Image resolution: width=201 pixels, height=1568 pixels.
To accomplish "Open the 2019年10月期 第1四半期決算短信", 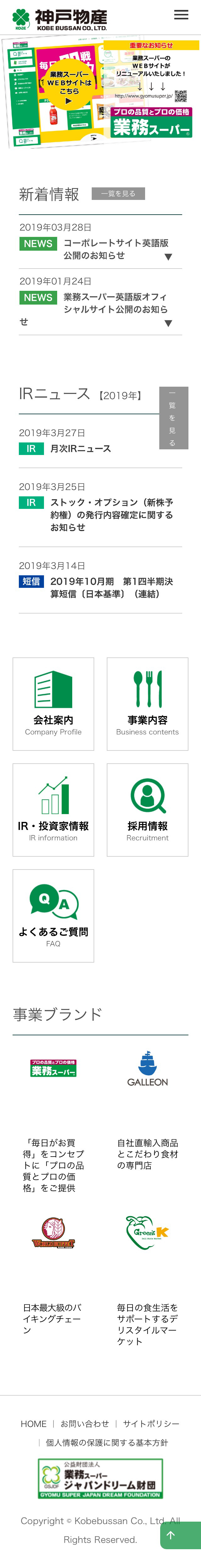I will coord(111,588).
